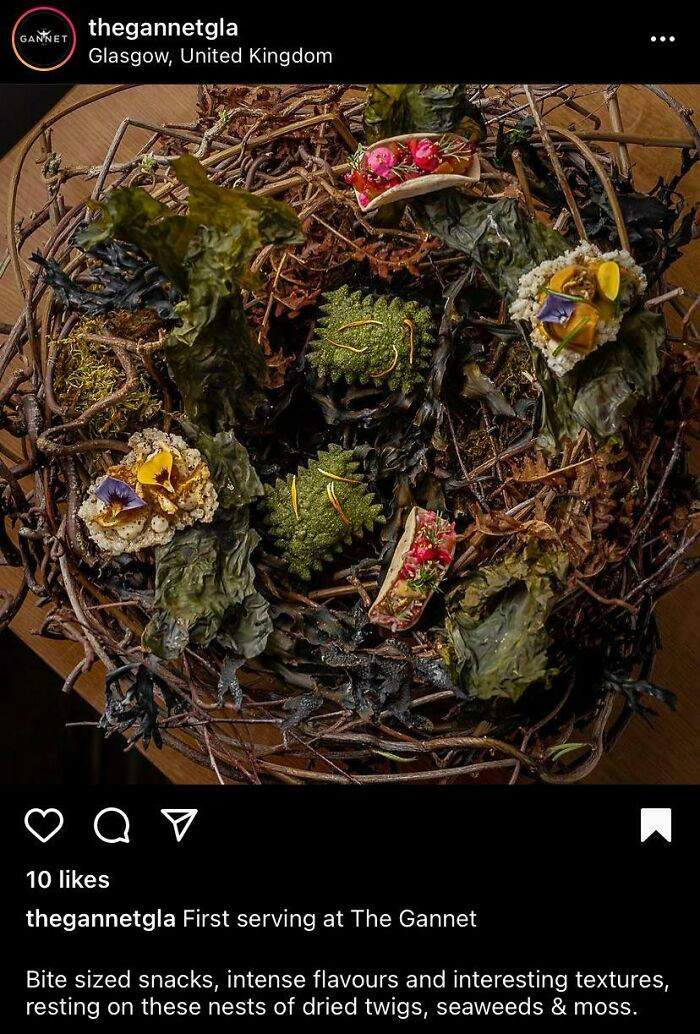This screenshot has height=1034, width=700.
Task: Open thegannetgla username in the caption
Action: coord(100,918)
